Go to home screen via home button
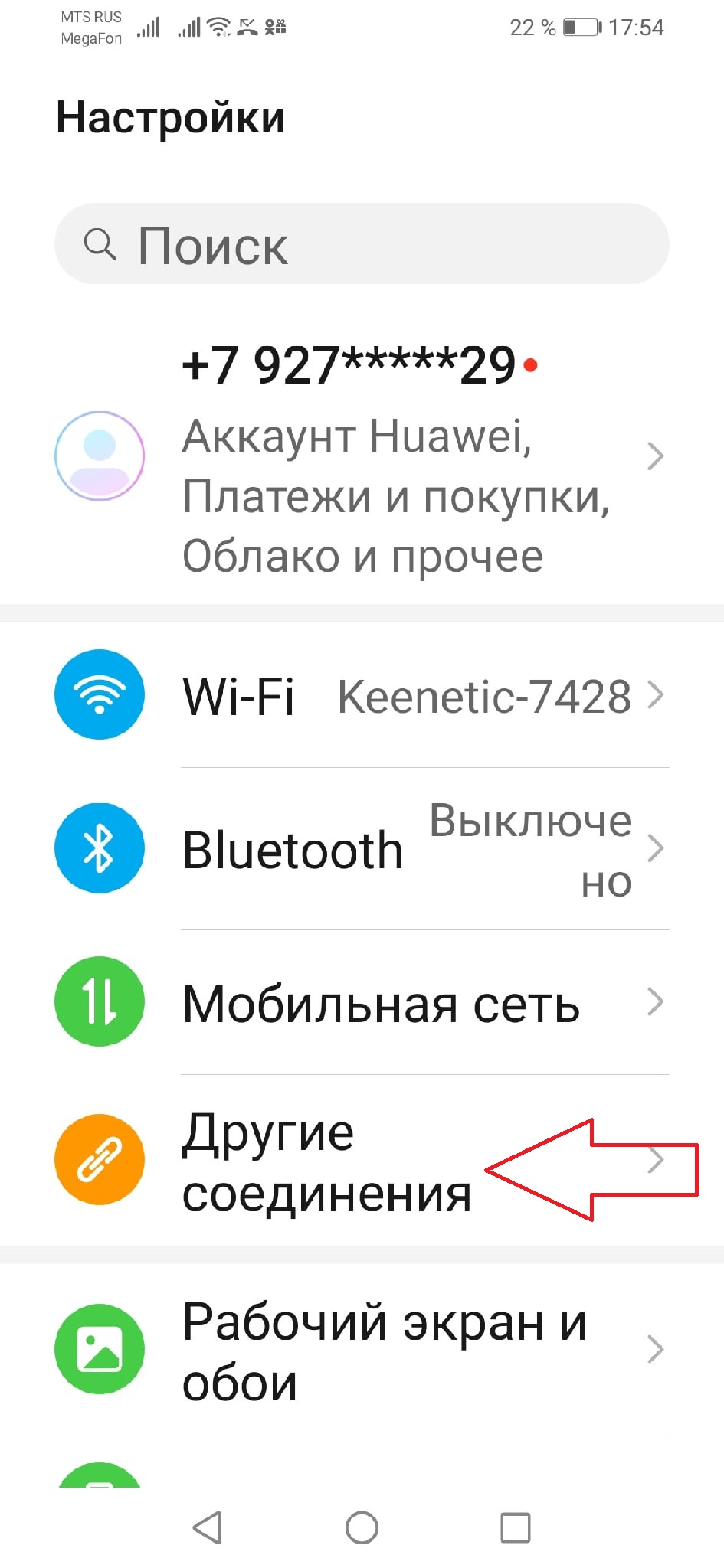724x1568 pixels. point(362,1527)
